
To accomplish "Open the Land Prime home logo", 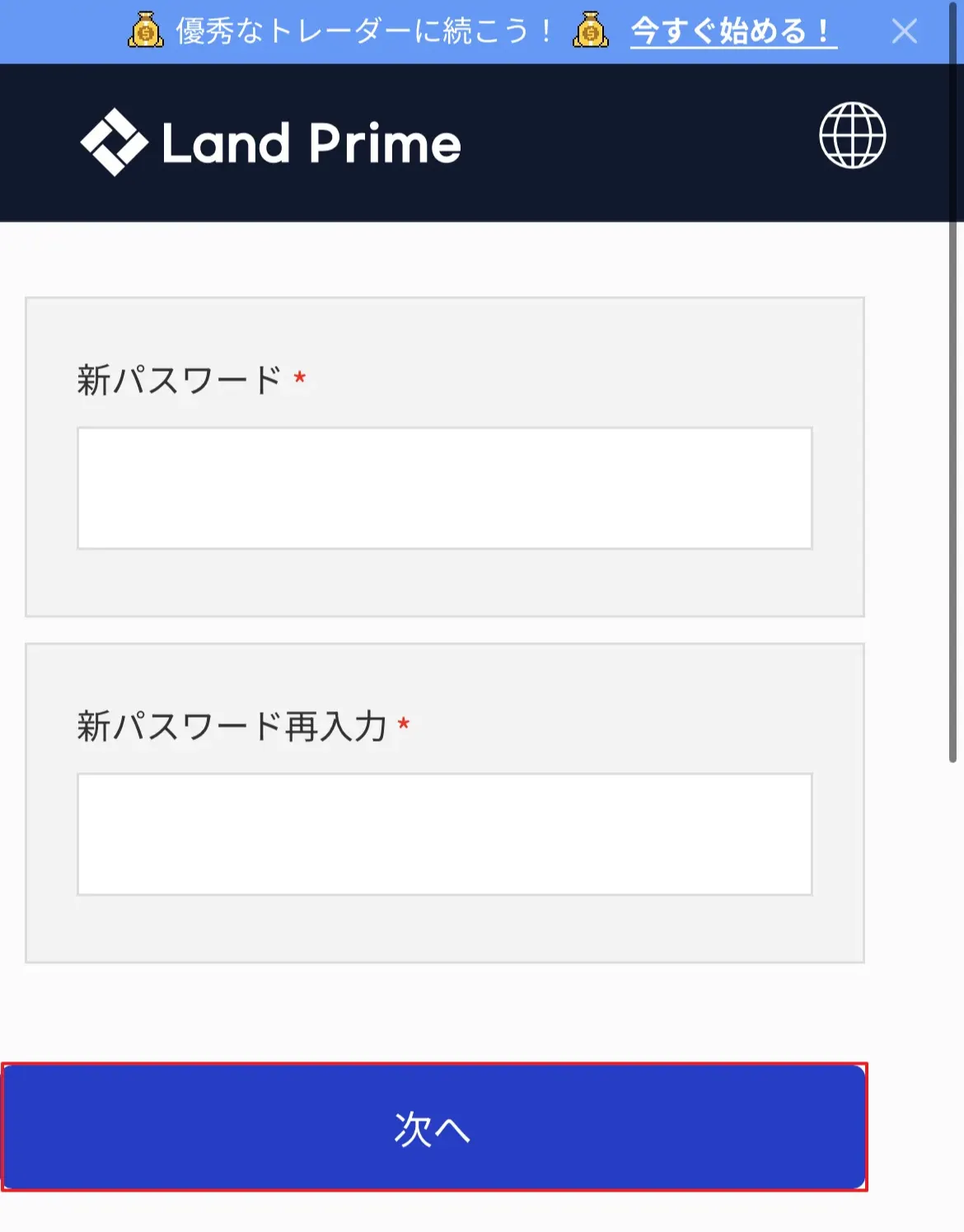I will tap(270, 143).
